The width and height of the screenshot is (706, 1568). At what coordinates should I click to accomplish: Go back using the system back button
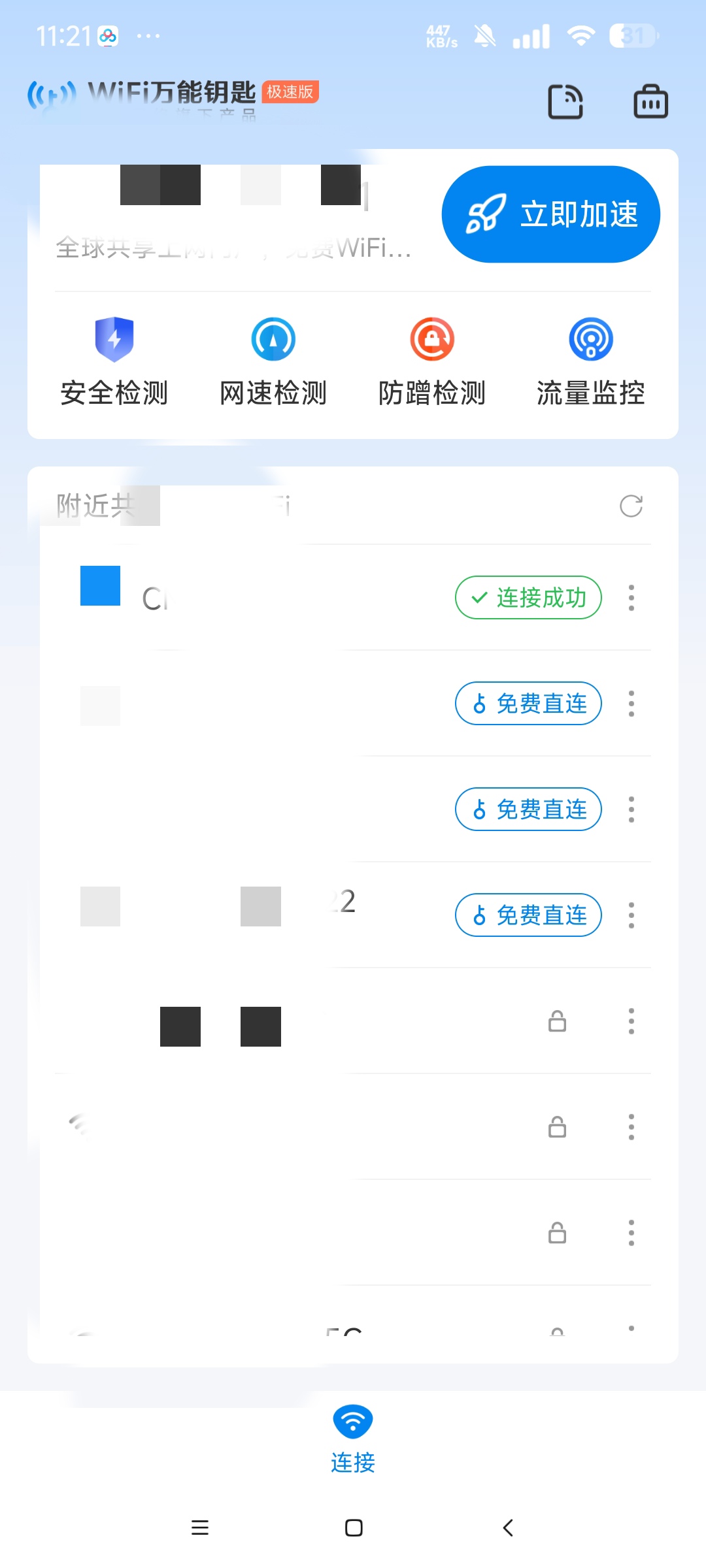coord(508,1527)
